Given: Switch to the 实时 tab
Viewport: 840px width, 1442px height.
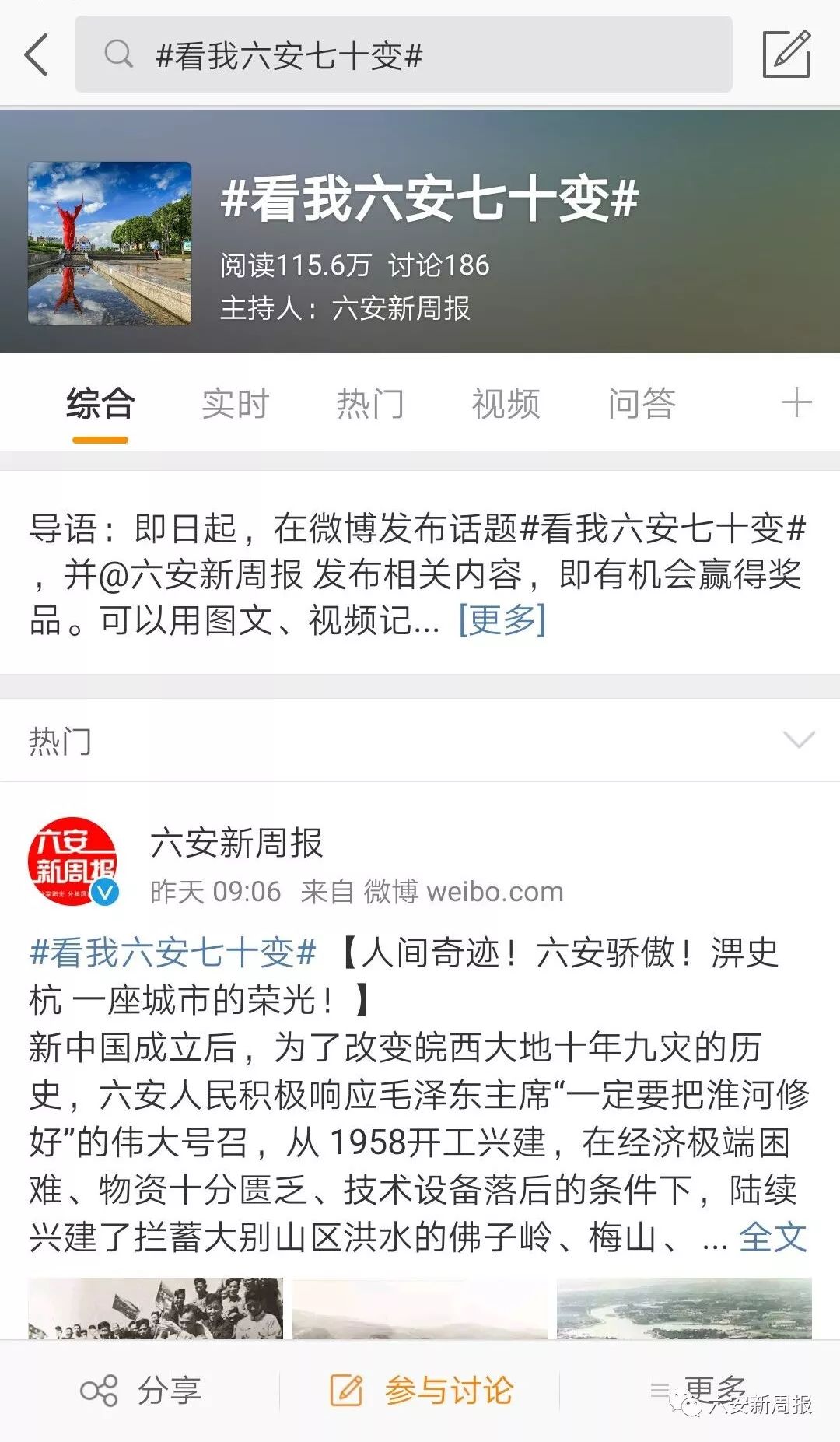Looking at the screenshot, I should point(235,404).
